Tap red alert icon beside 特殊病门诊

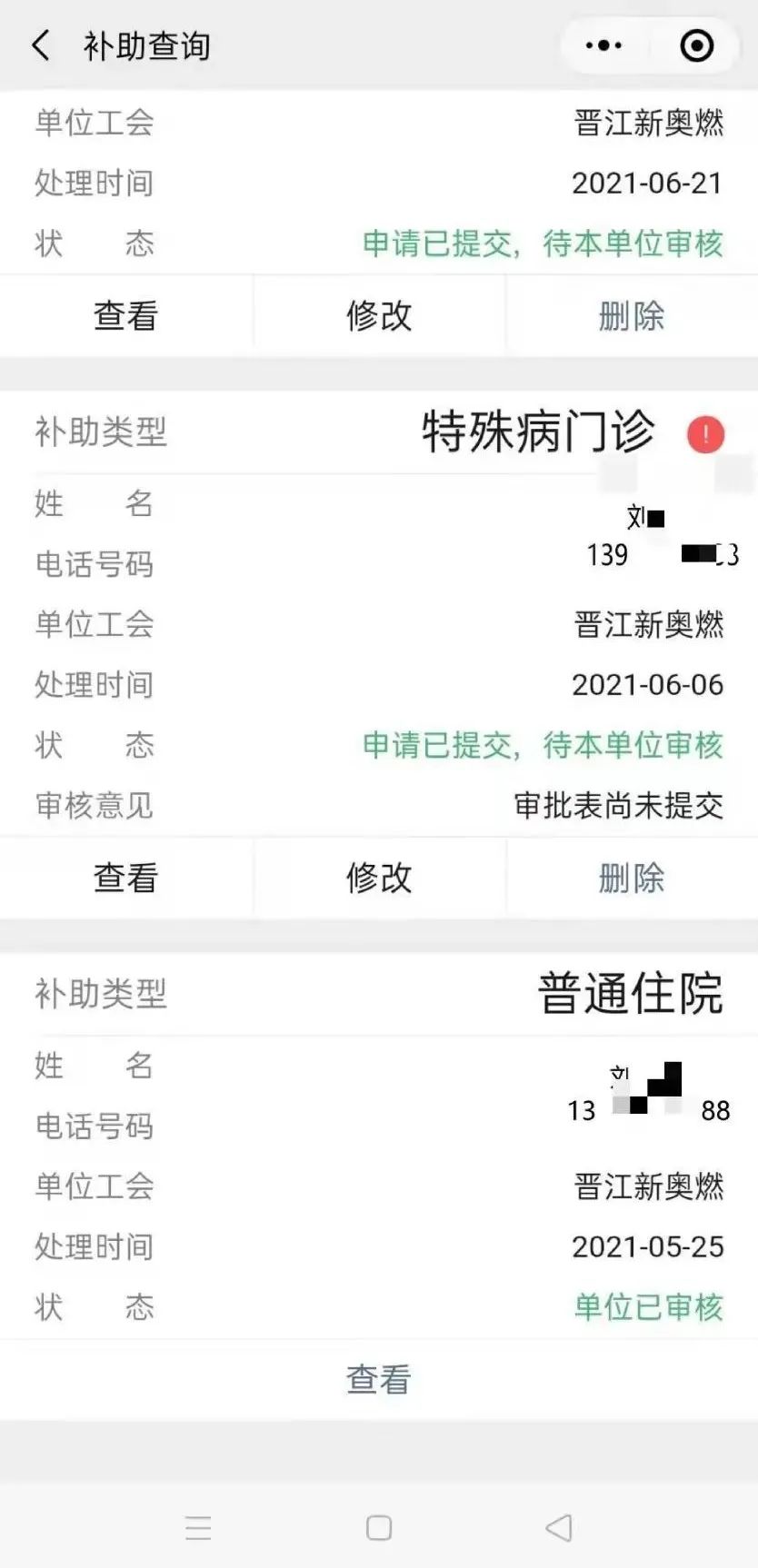(x=705, y=434)
